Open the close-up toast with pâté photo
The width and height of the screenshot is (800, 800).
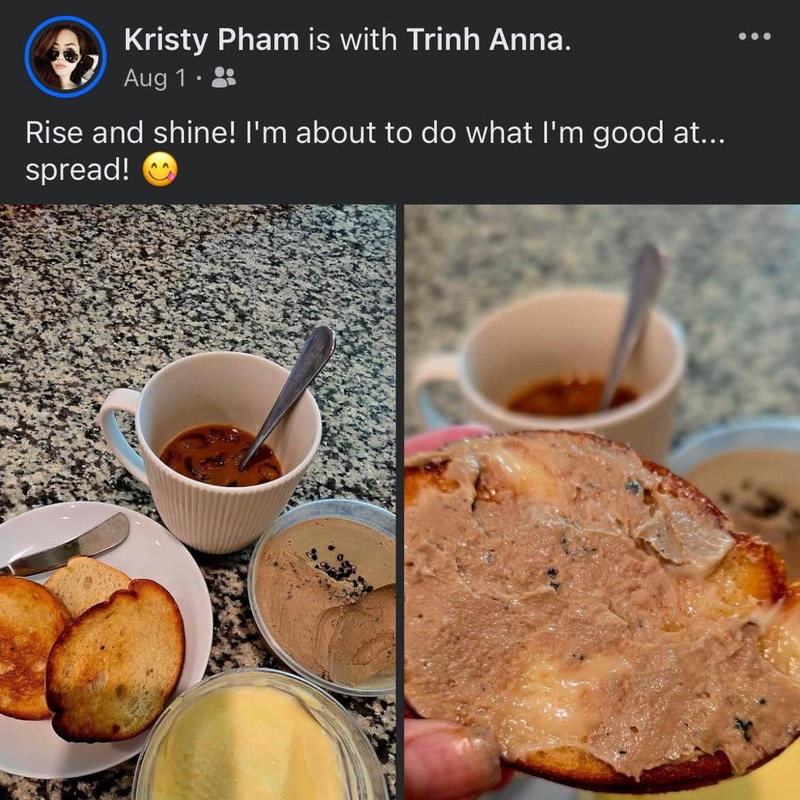point(602,500)
